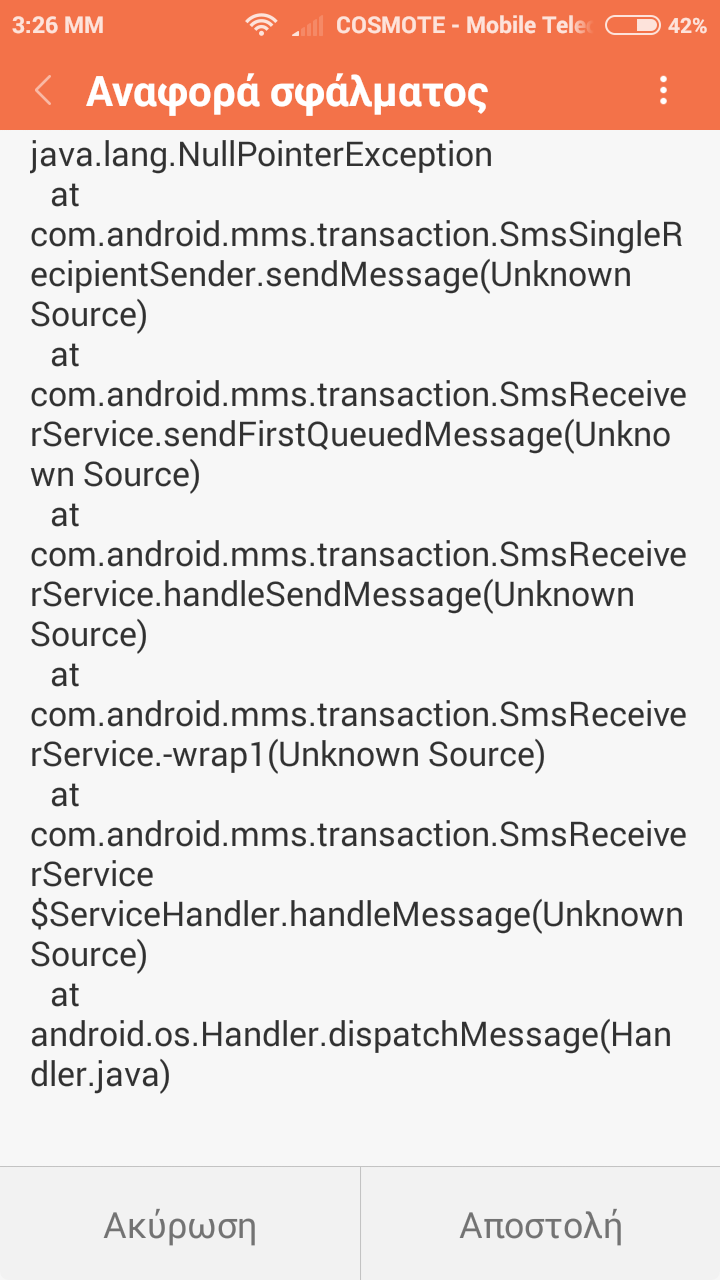Screen dimensions: 720x1280
Task: Open the three-dot overflow menu
Action: tap(663, 91)
